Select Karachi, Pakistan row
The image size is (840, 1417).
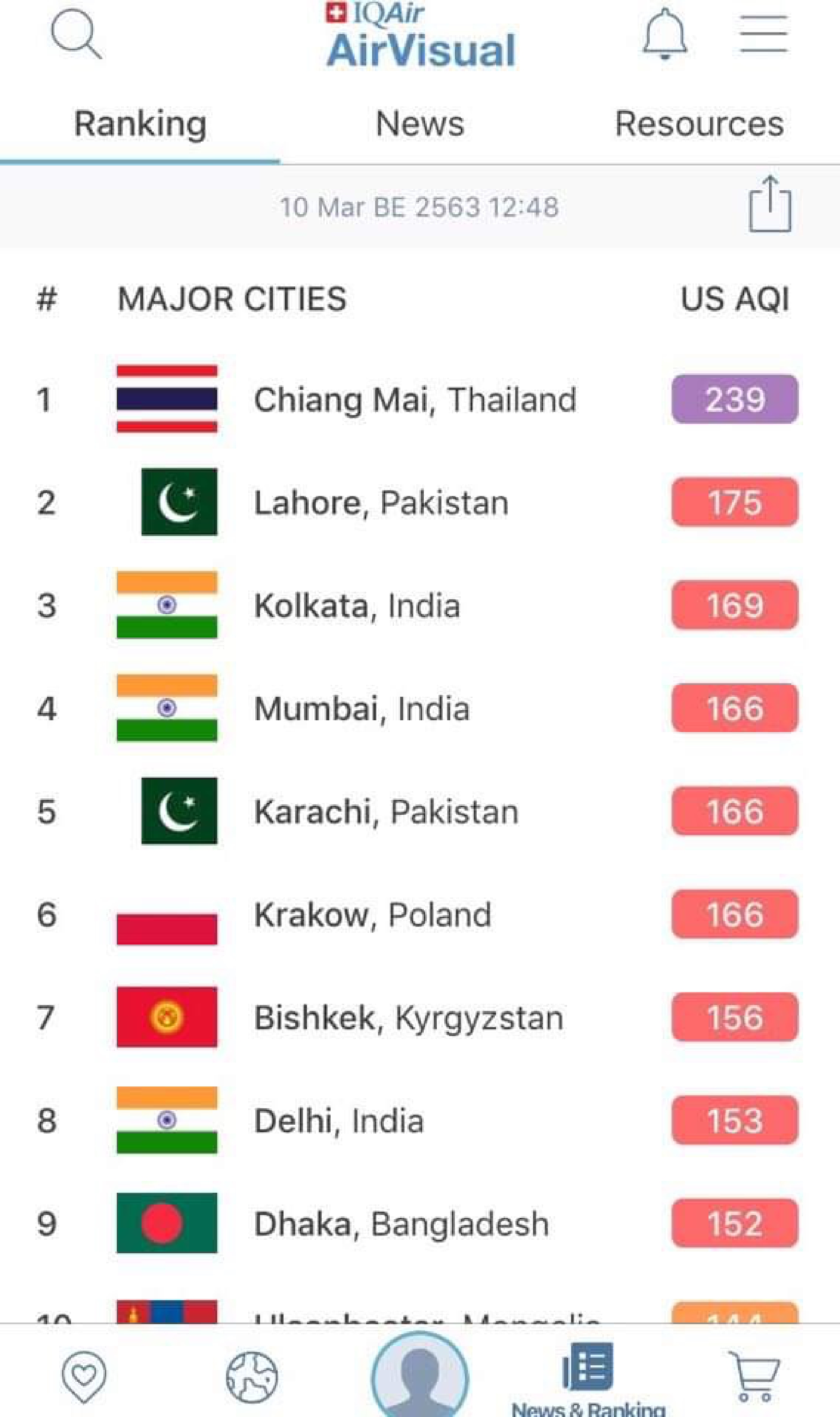point(386,811)
